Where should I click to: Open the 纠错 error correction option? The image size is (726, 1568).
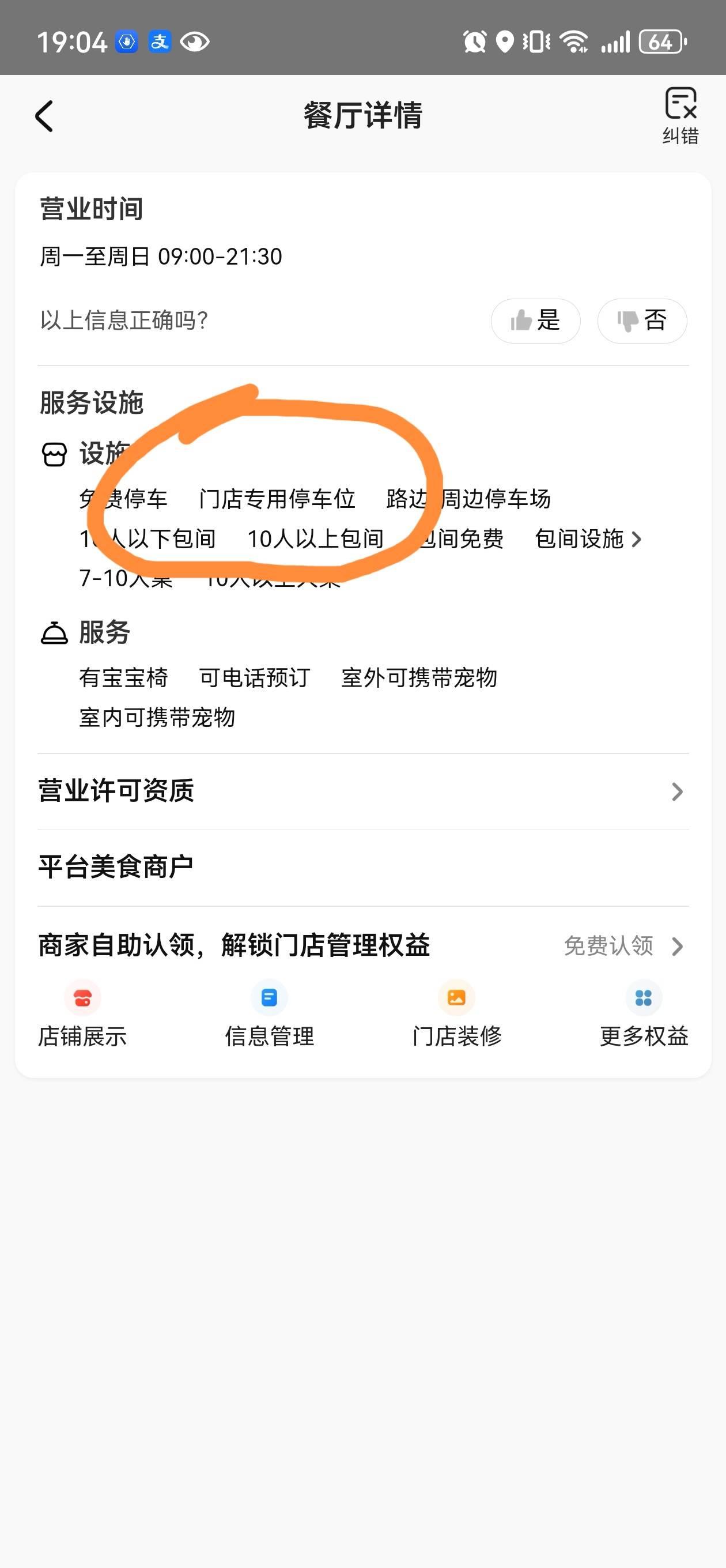click(x=680, y=115)
